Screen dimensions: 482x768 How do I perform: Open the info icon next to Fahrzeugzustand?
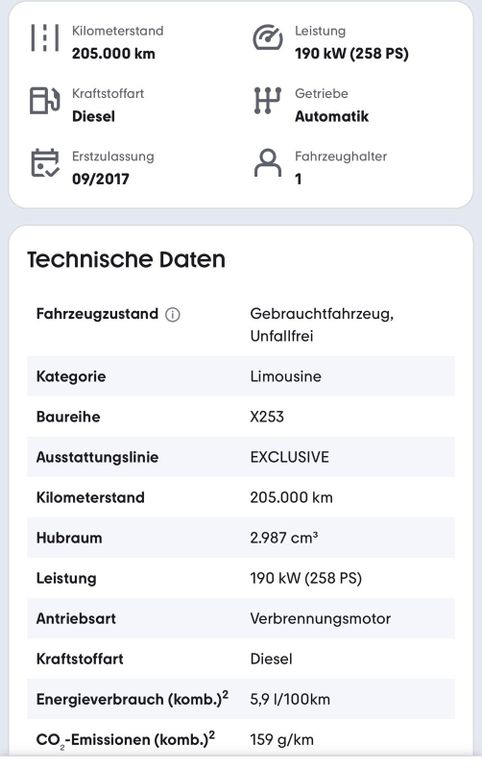point(172,314)
